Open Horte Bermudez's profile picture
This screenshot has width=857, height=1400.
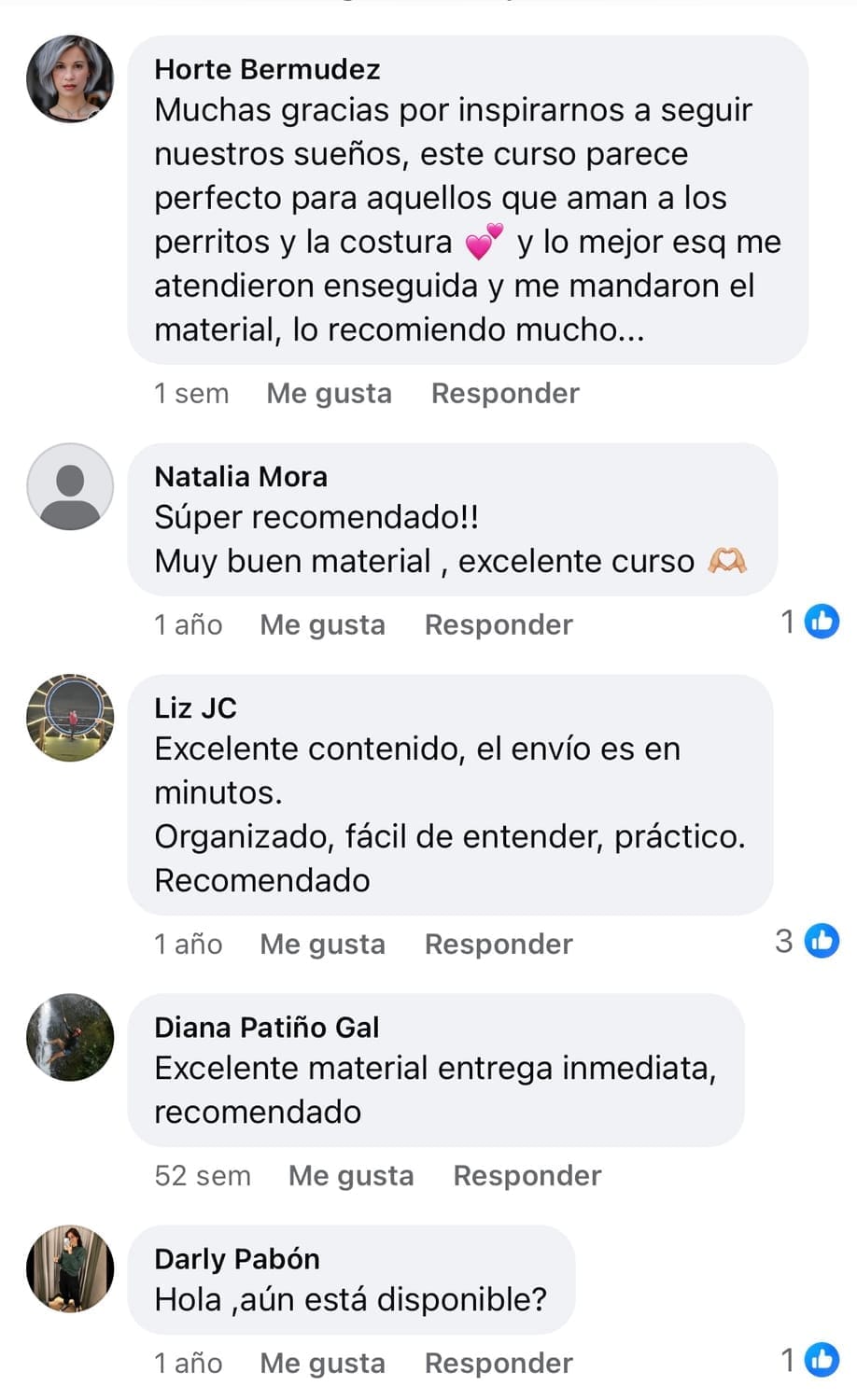70,79
